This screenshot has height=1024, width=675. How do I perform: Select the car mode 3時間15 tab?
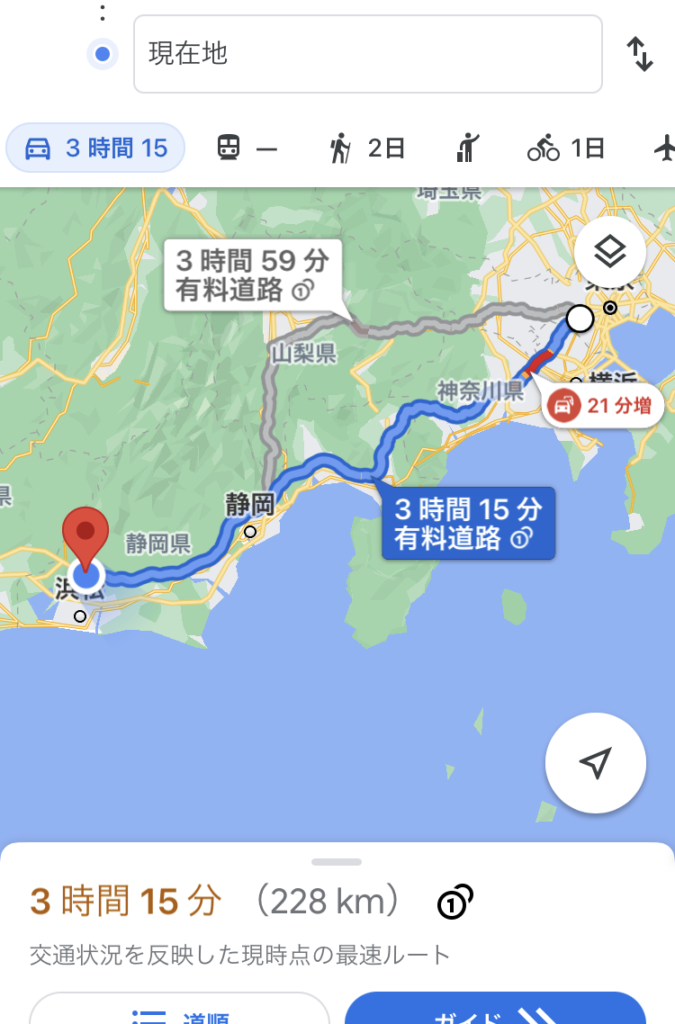[96, 149]
